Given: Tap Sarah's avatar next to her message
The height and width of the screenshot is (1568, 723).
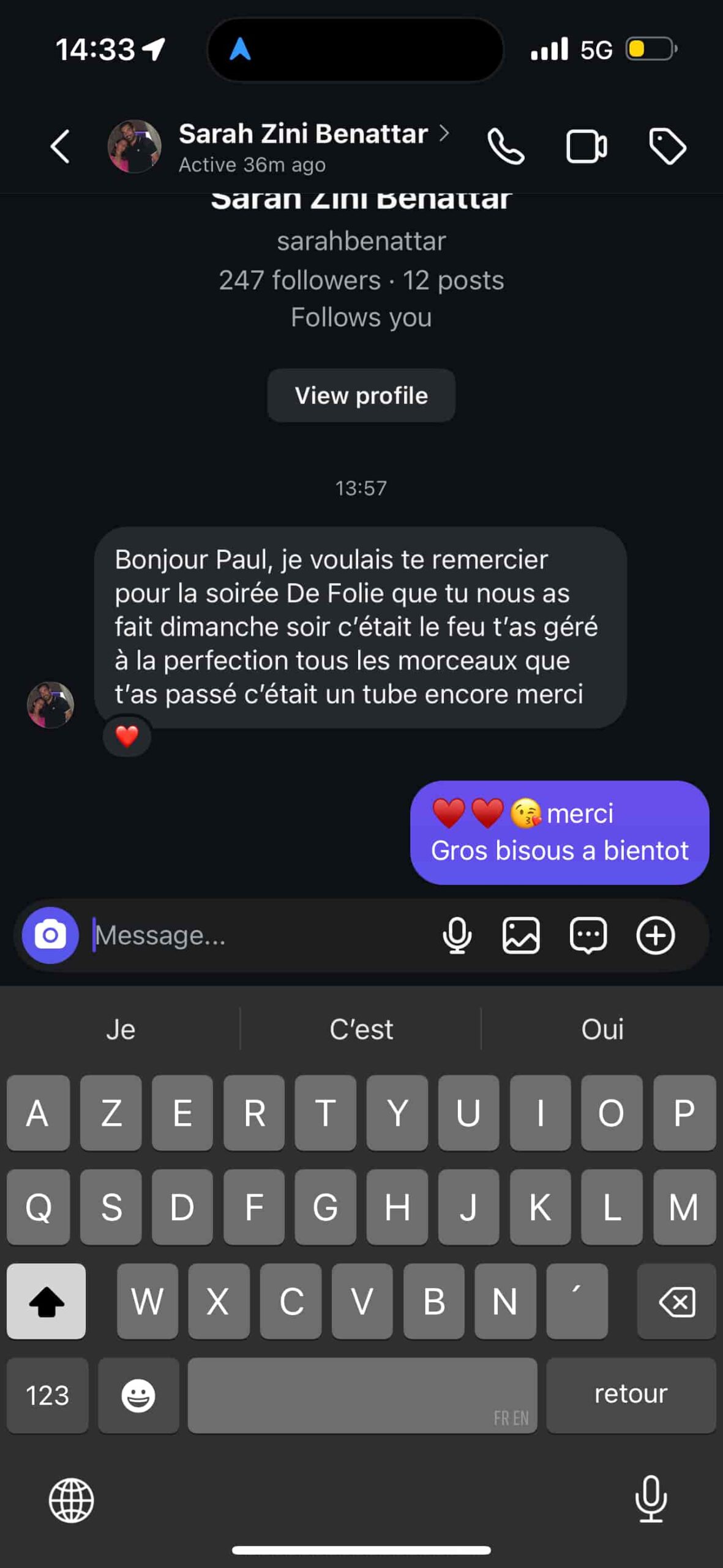Looking at the screenshot, I should [50, 705].
